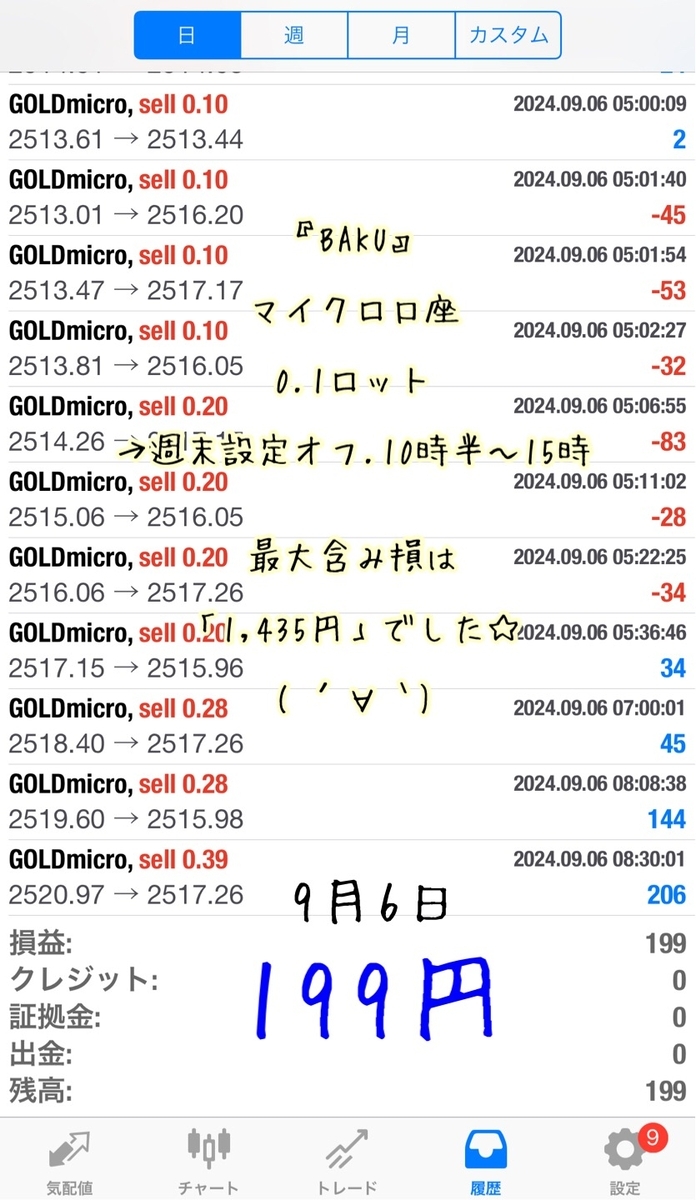
Task: Tap the GOLDmicro trade closed at 05:01:40
Action: pos(347,197)
